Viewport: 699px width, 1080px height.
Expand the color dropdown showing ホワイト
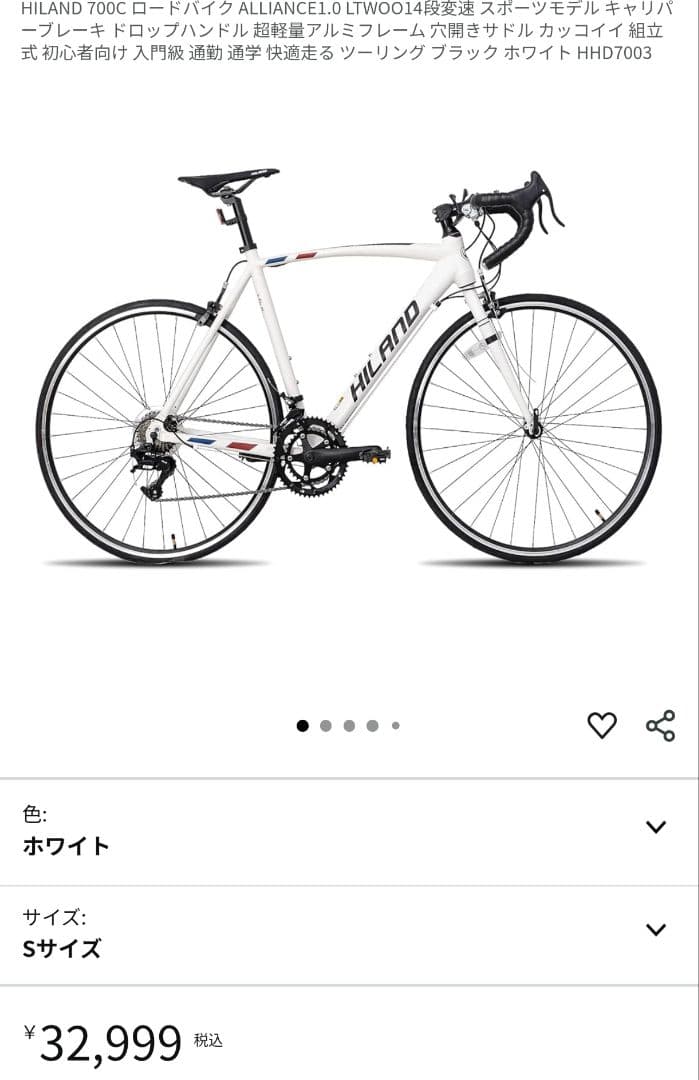pyautogui.click(x=655, y=827)
